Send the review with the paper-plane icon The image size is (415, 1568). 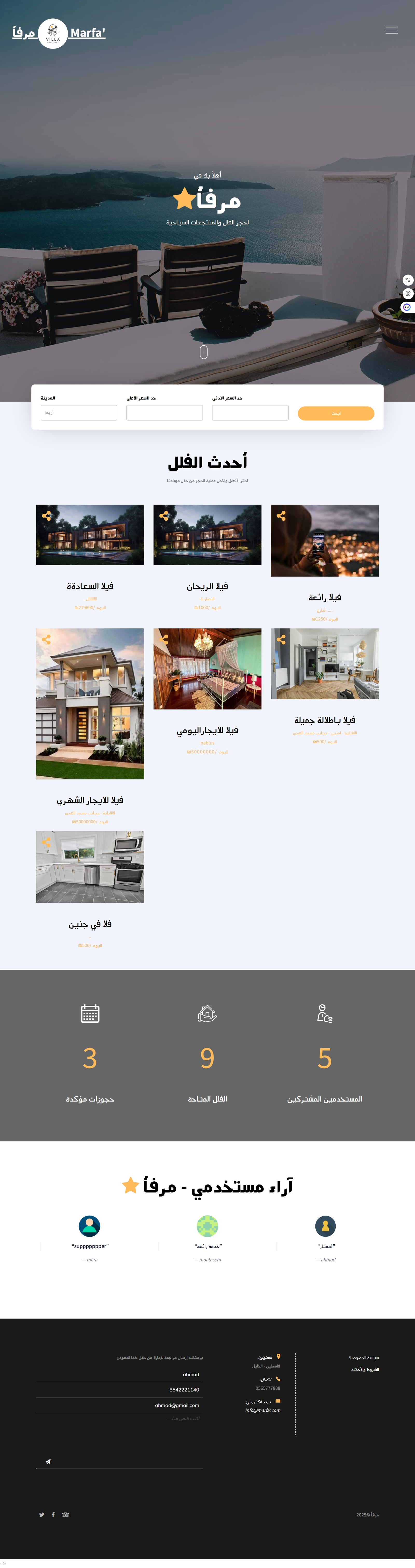(48, 1461)
